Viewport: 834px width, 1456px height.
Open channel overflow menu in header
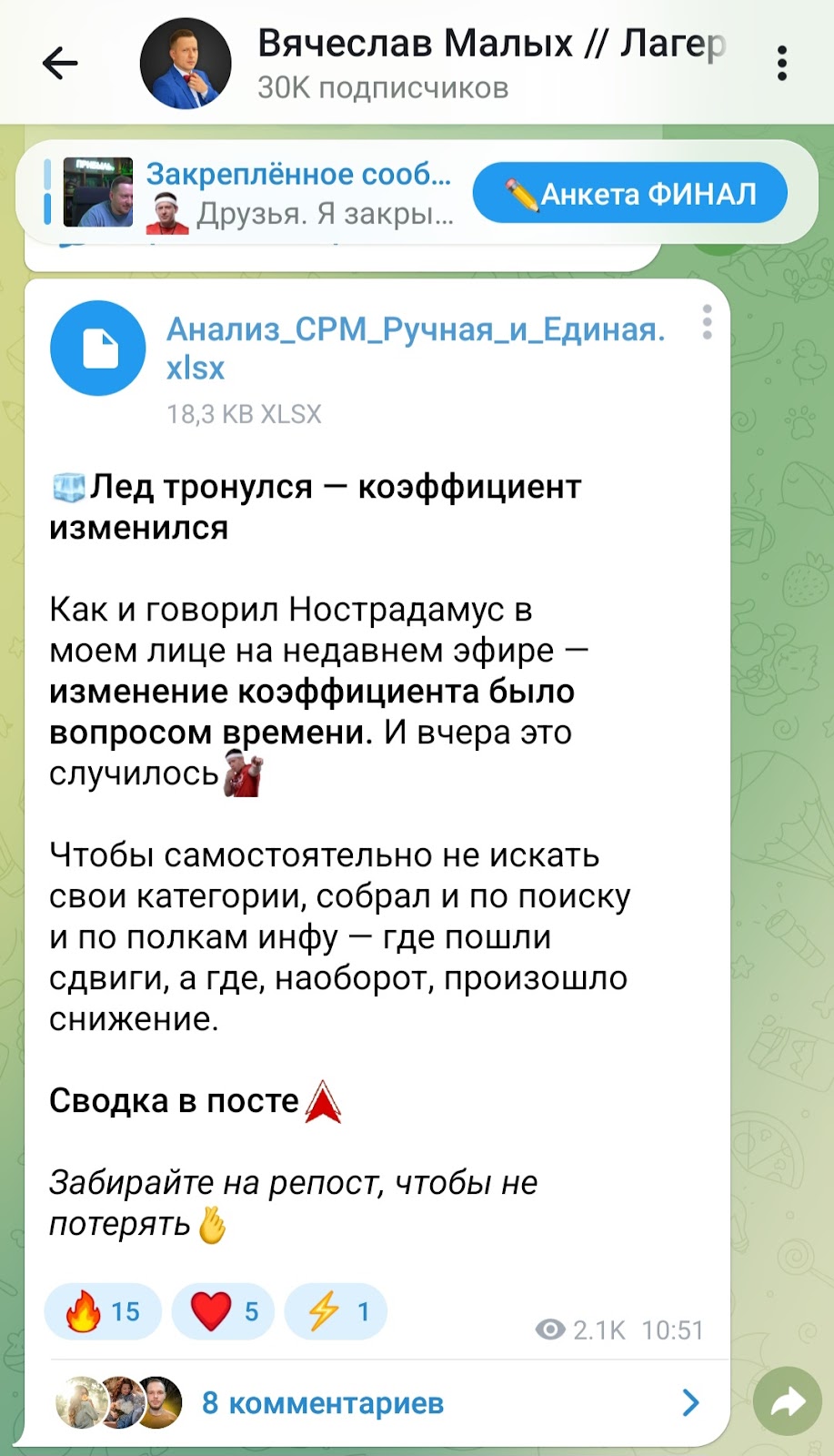pyautogui.click(x=781, y=63)
